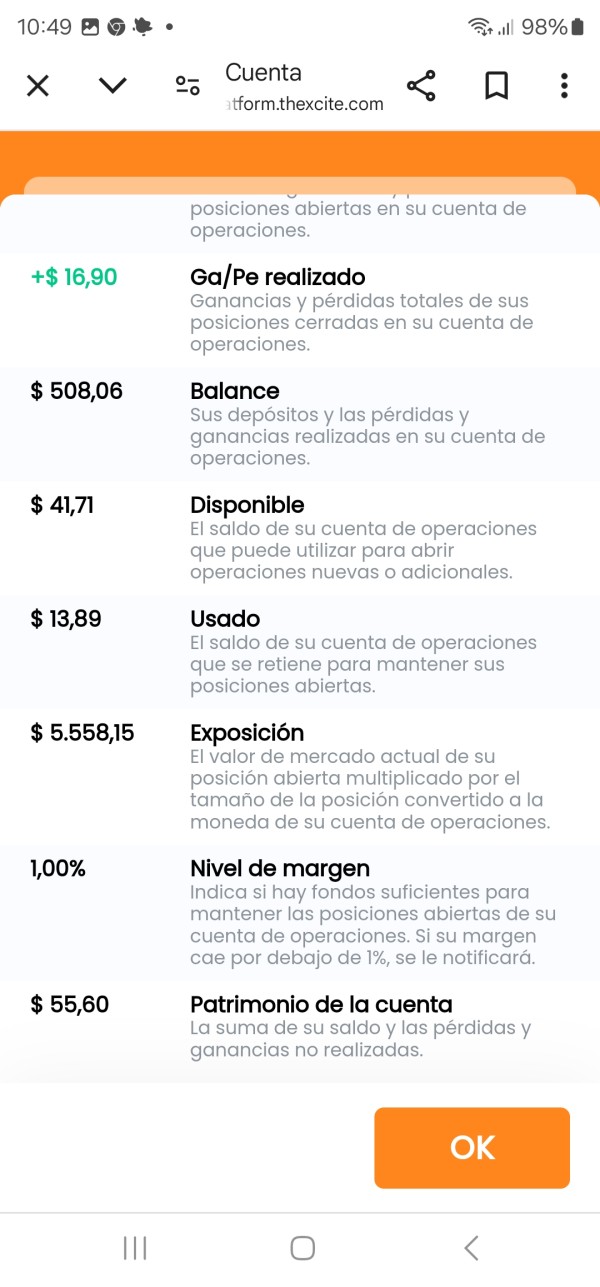The height and width of the screenshot is (1287, 600).
Task: Close the browser tab with X
Action: 37,86
